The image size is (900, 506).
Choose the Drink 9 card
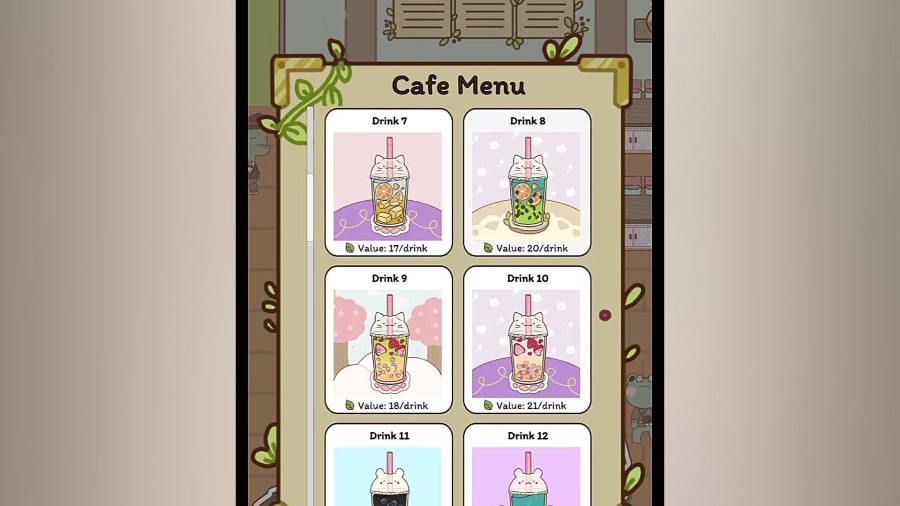[388, 340]
